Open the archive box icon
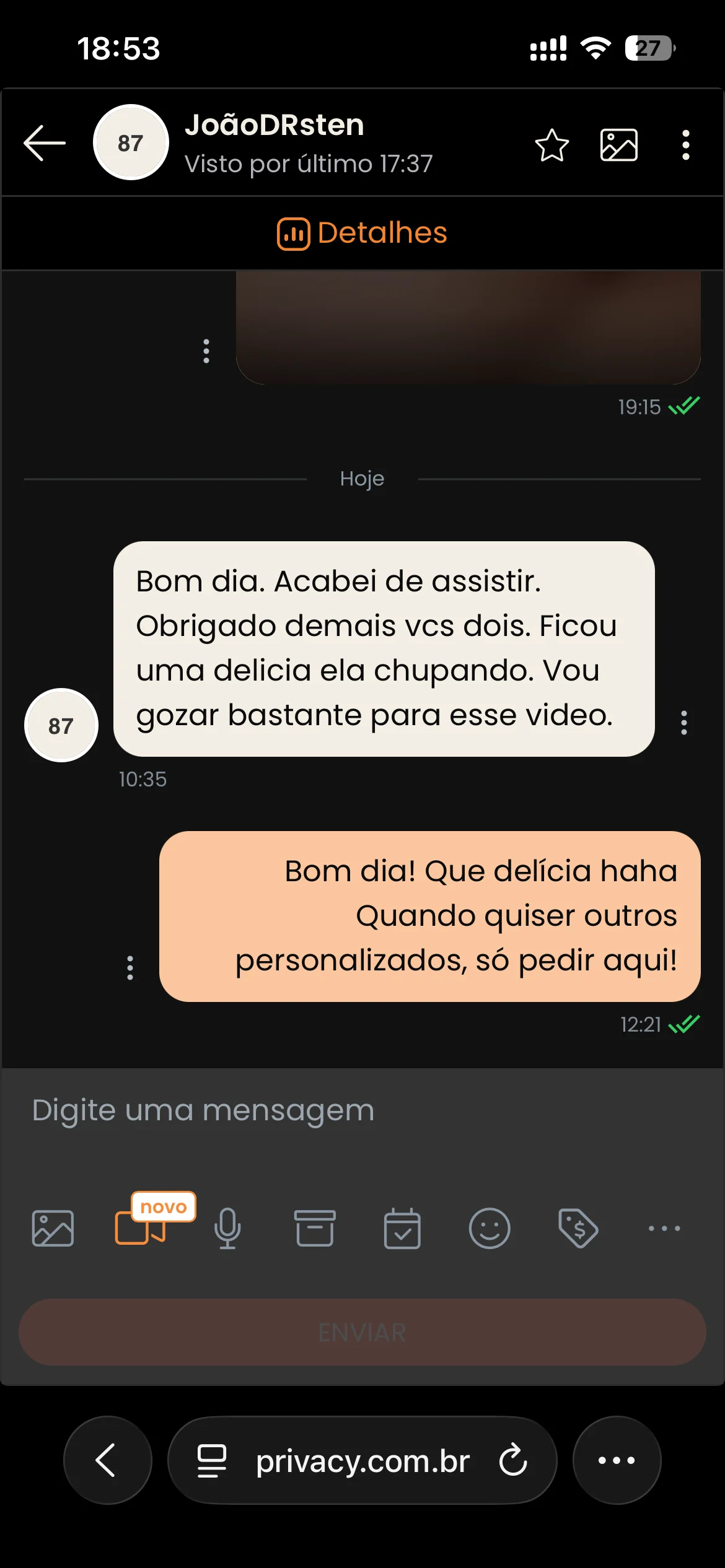This screenshot has width=725, height=1568. point(315,1228)
